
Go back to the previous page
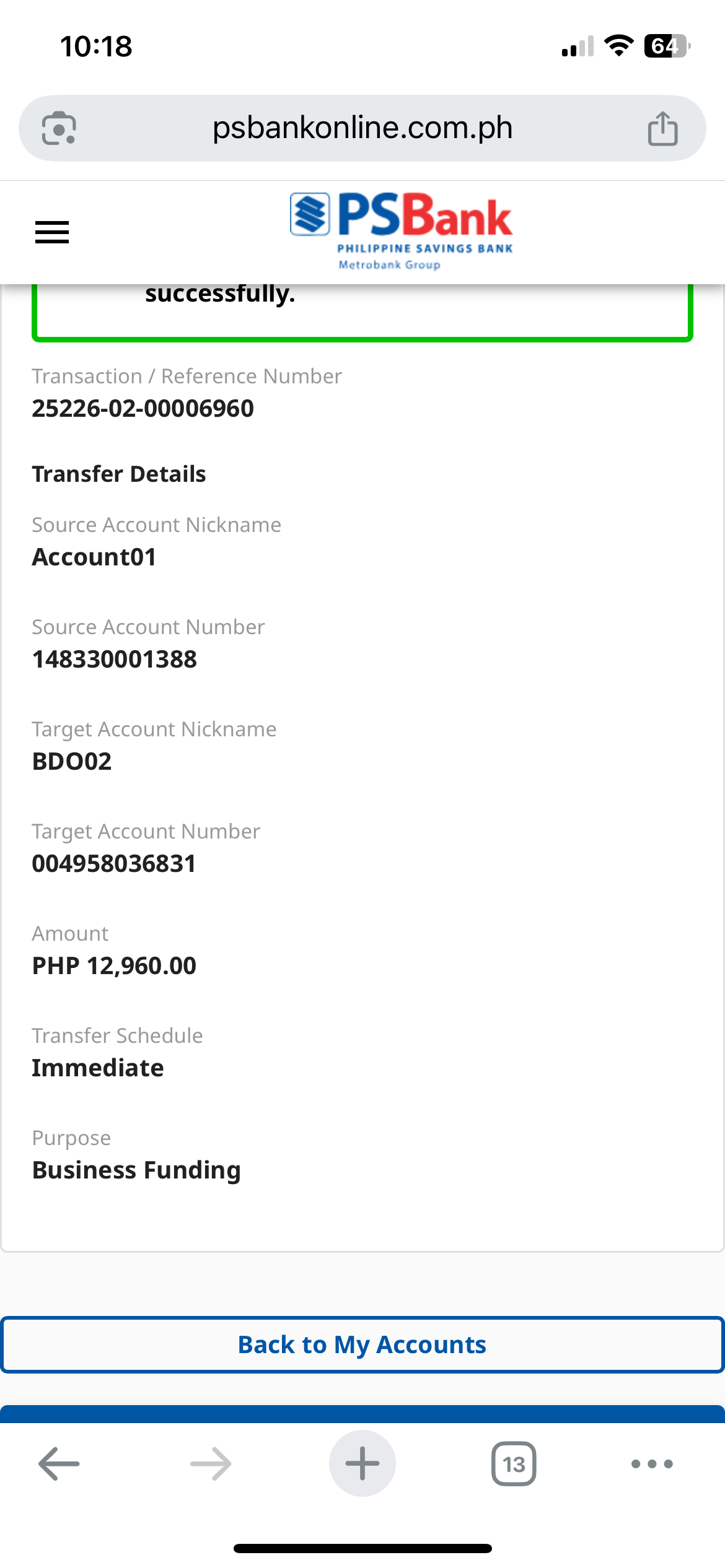point(59,1464)
